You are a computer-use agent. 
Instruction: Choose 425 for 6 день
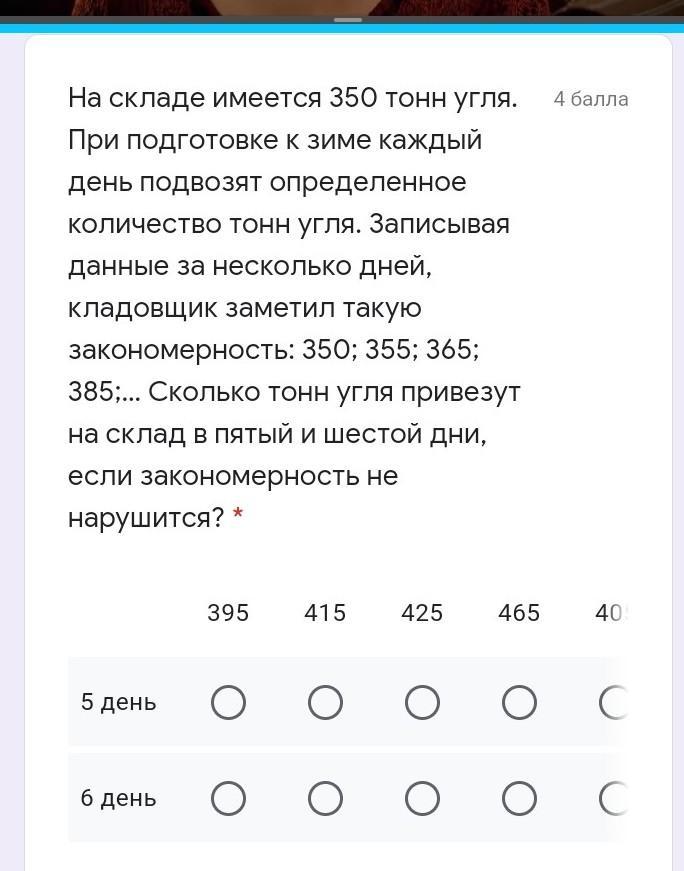[x=422, y=798]
